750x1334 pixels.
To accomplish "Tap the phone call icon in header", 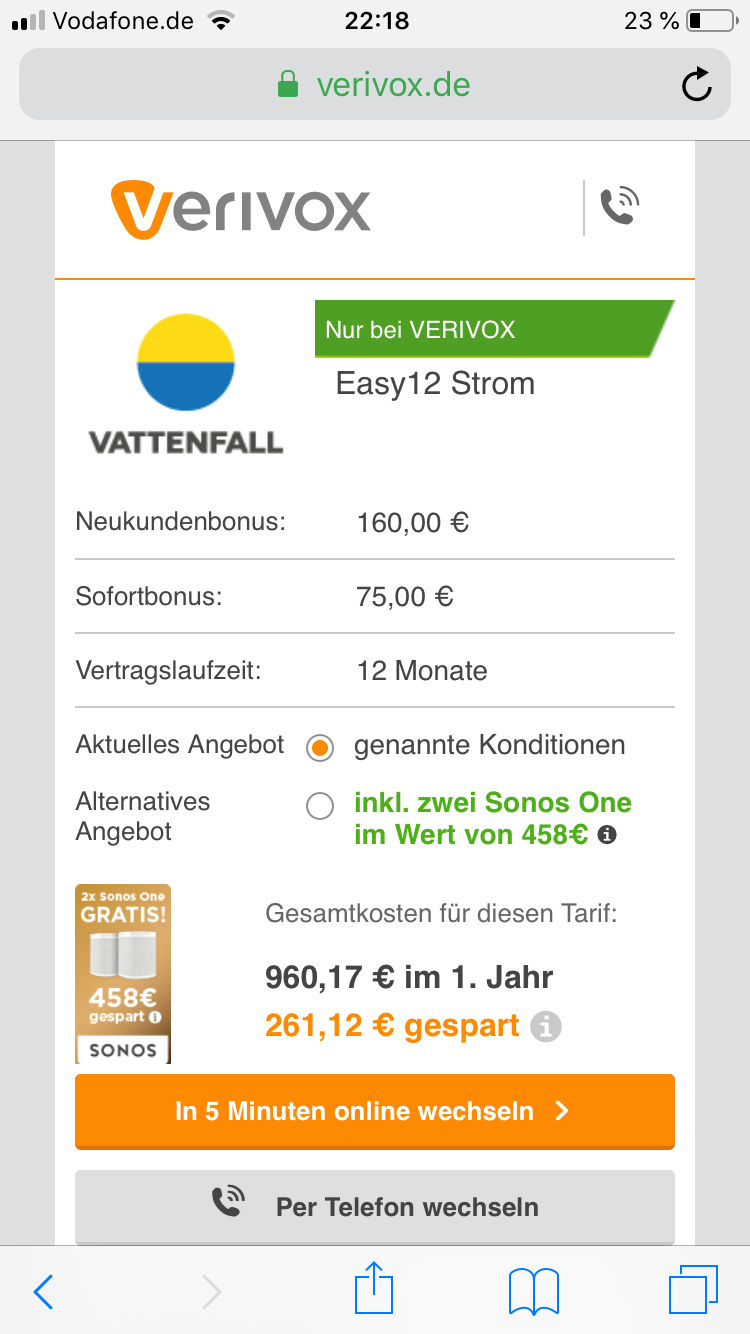I will [619, 207].
